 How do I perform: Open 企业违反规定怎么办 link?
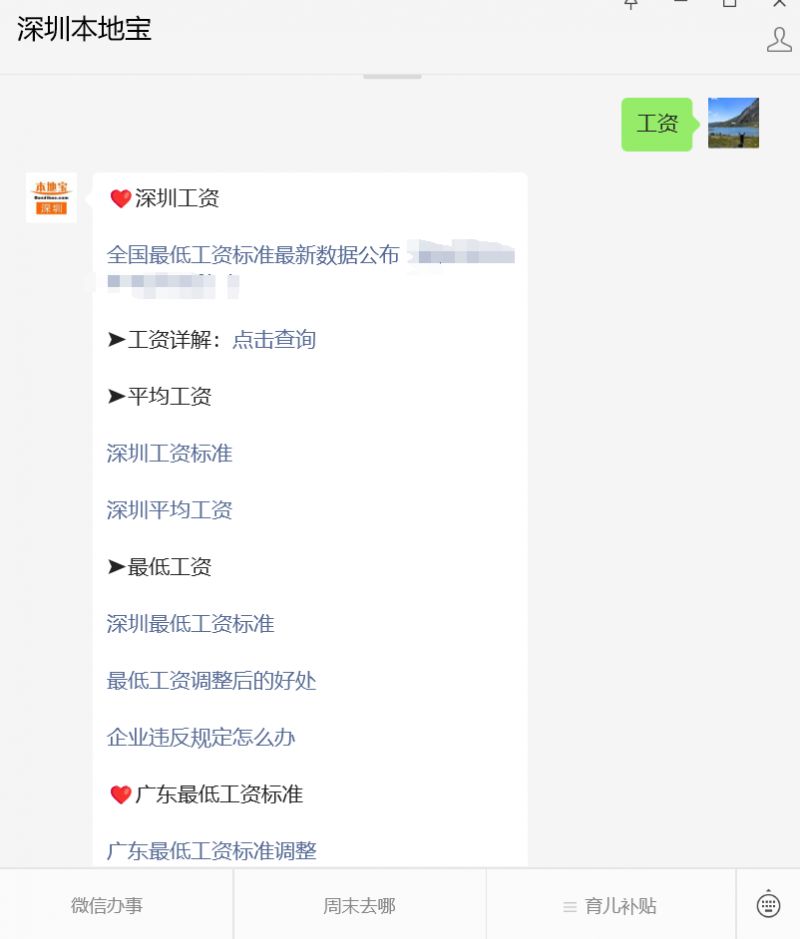click(x=201, y=739)
